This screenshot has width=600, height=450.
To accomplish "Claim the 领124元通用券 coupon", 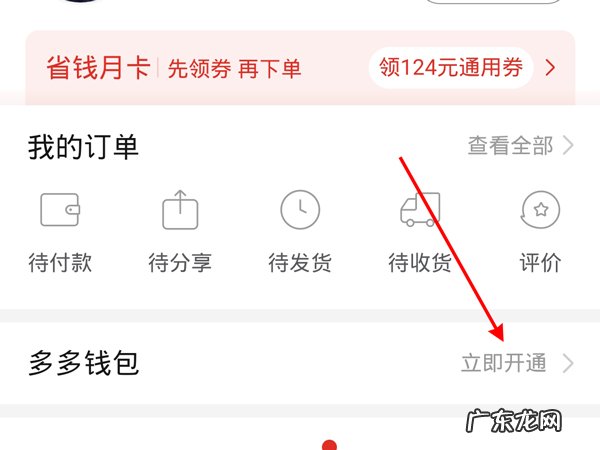I will (x=450, y=68).
